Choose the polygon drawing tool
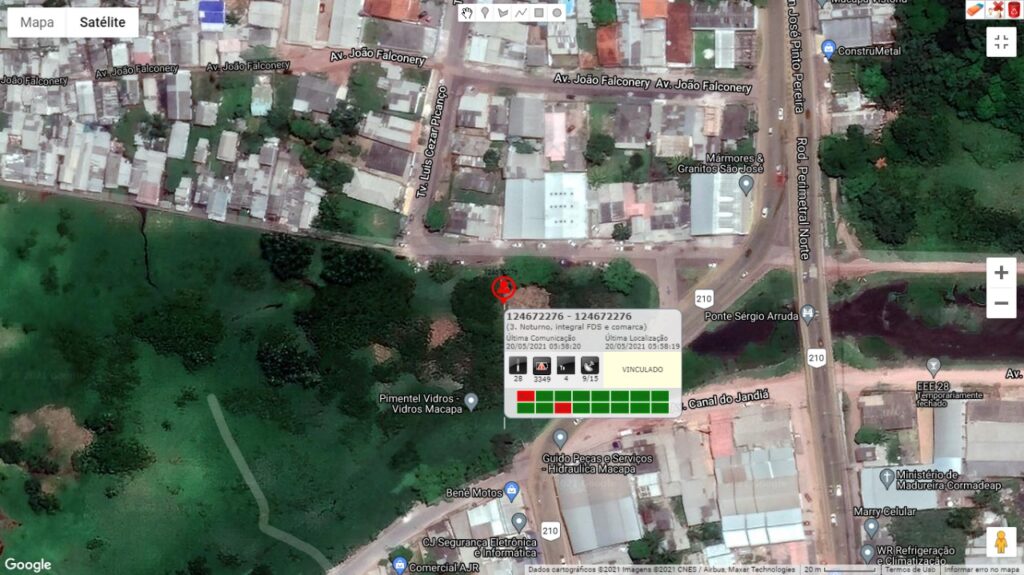 (503, 13)
